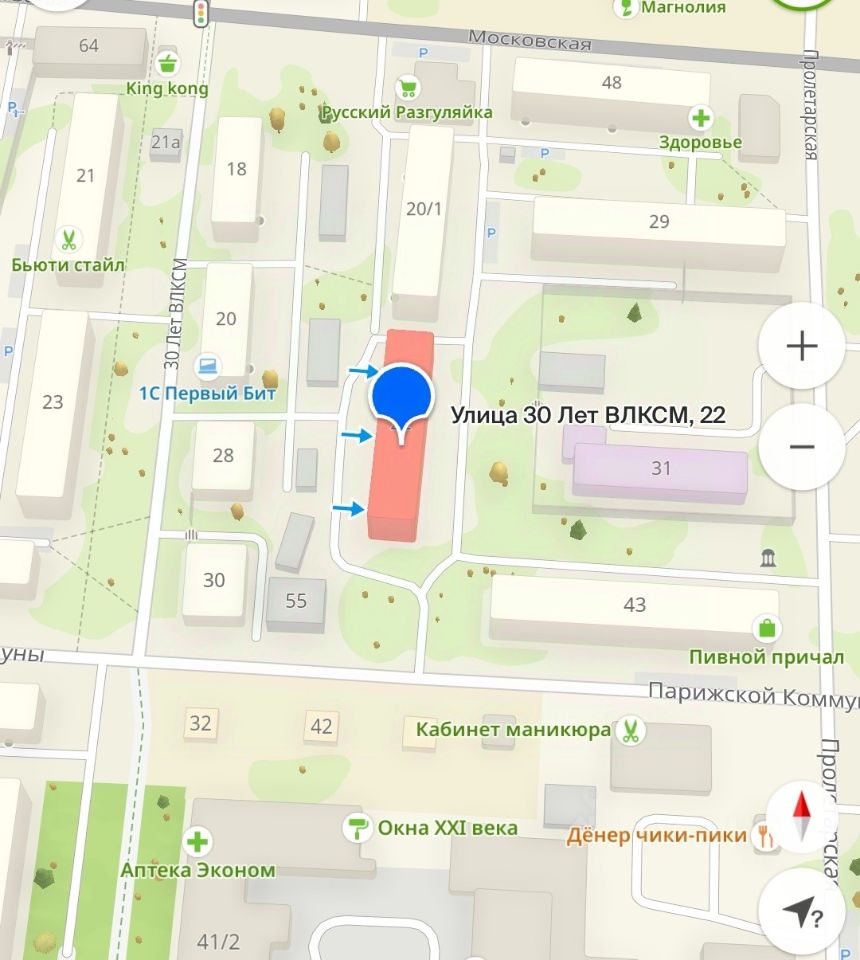Reset map orientation with the compass
This screenshot has height=960, width=860.
pyautogui.click(x=803, y=816)
